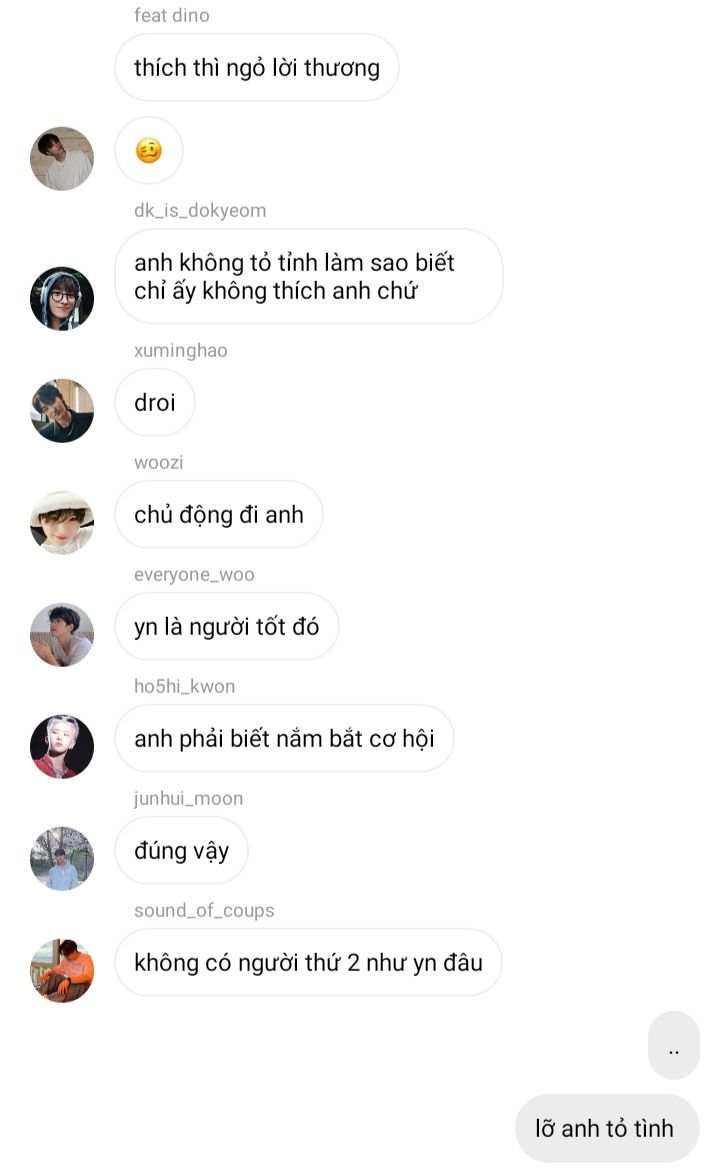720x1168 pixels.
Task: View everyone_woo's profile avatar
Action: 62,635
